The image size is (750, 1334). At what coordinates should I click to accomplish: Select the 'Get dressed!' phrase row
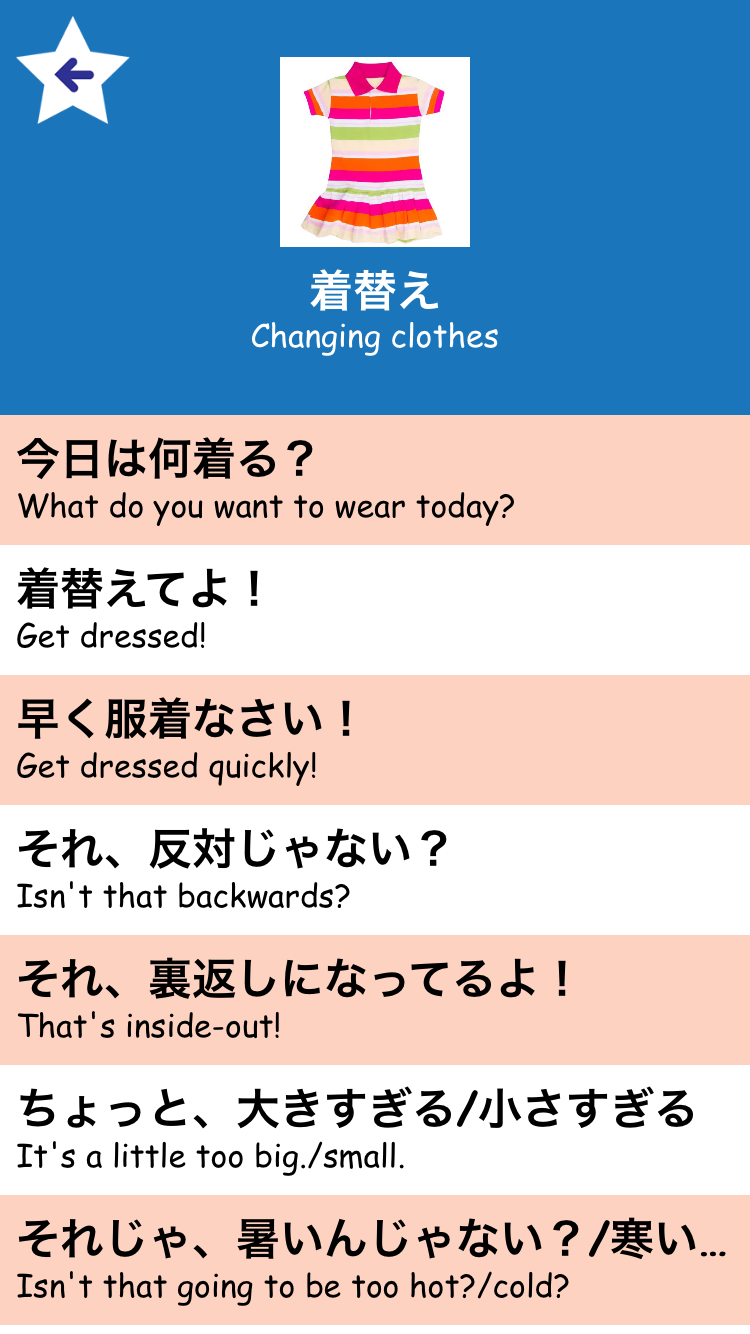click(x=375, y=610)
